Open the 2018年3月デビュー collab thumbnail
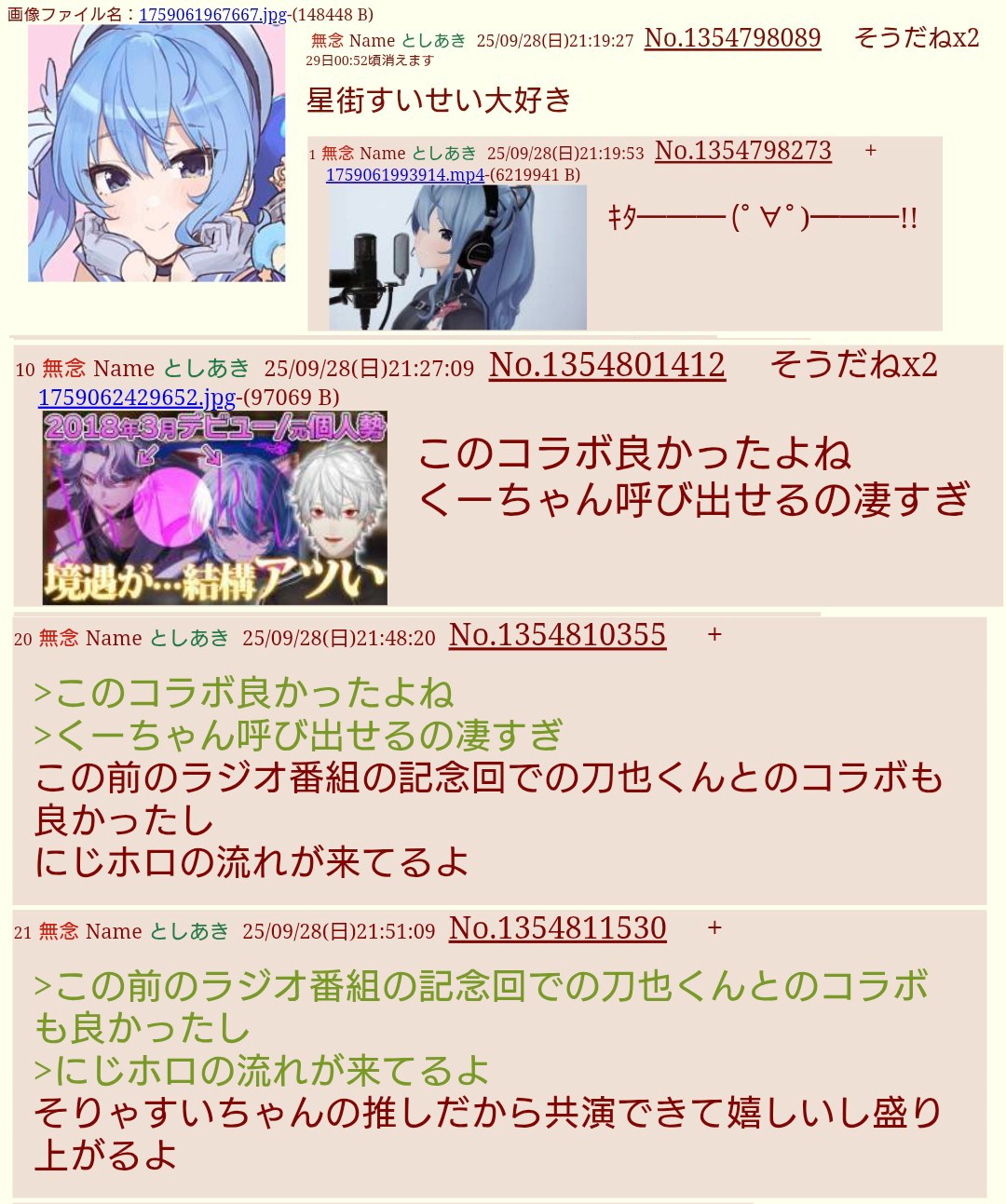Viewport: 1006px width, 1204px height. [x=214, y=507]
